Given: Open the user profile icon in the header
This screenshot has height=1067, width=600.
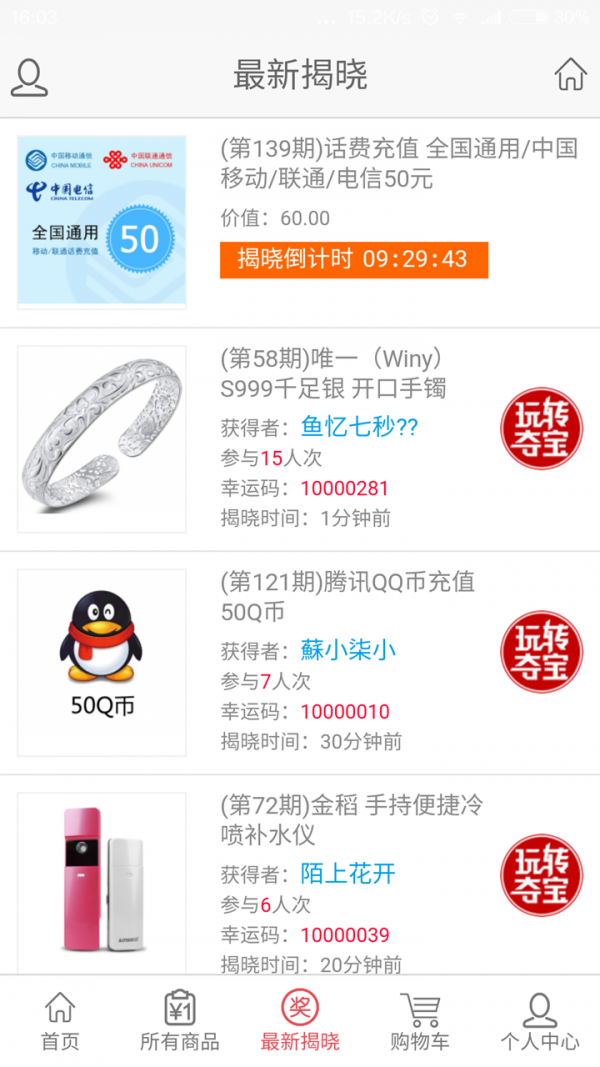Looking at the screenshot, I should (30, 77).
